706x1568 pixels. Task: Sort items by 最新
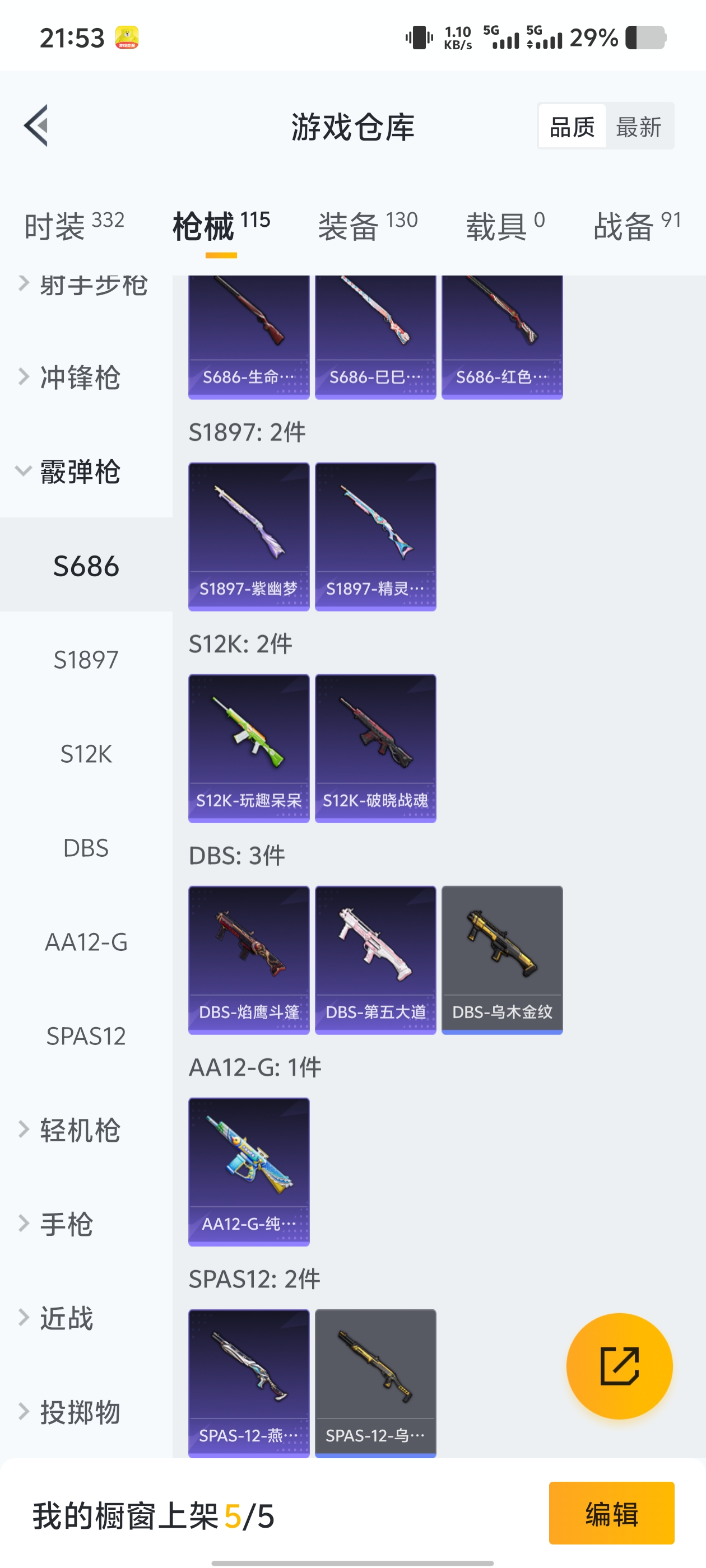coord(638,127)
